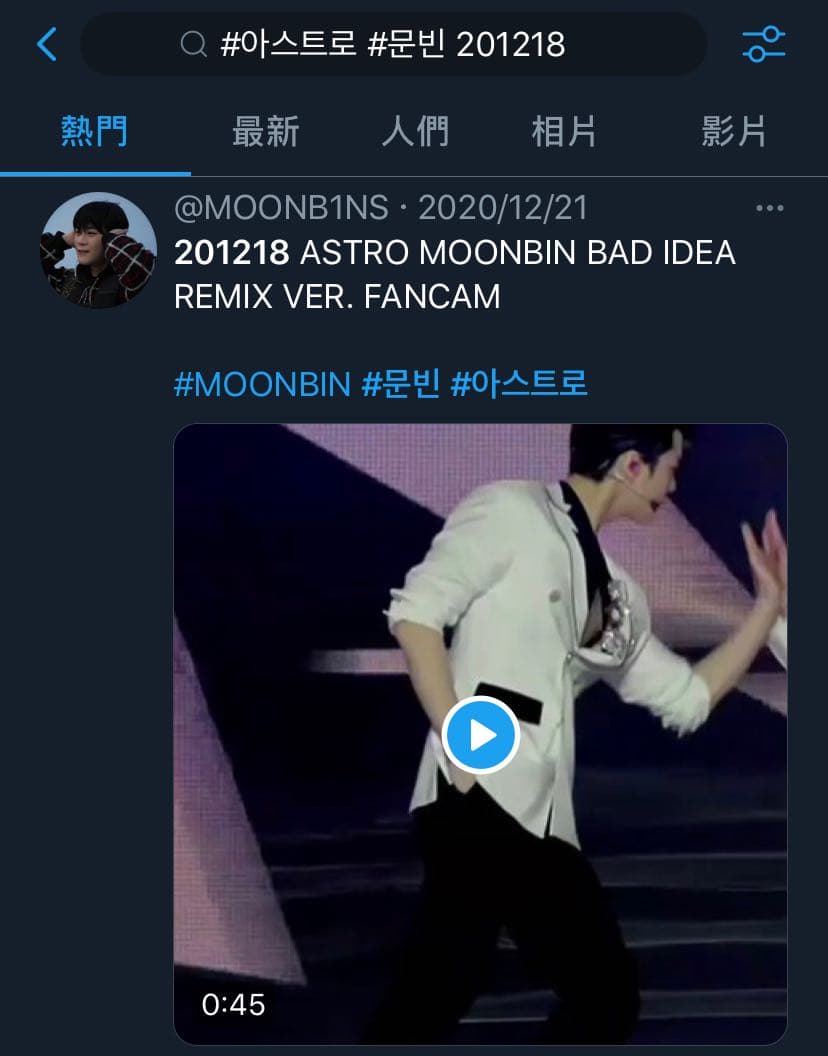The image size is (828, 1056).
Task: Tap the #MOONBIN hashtag link
Action: (x=262, y=384)
